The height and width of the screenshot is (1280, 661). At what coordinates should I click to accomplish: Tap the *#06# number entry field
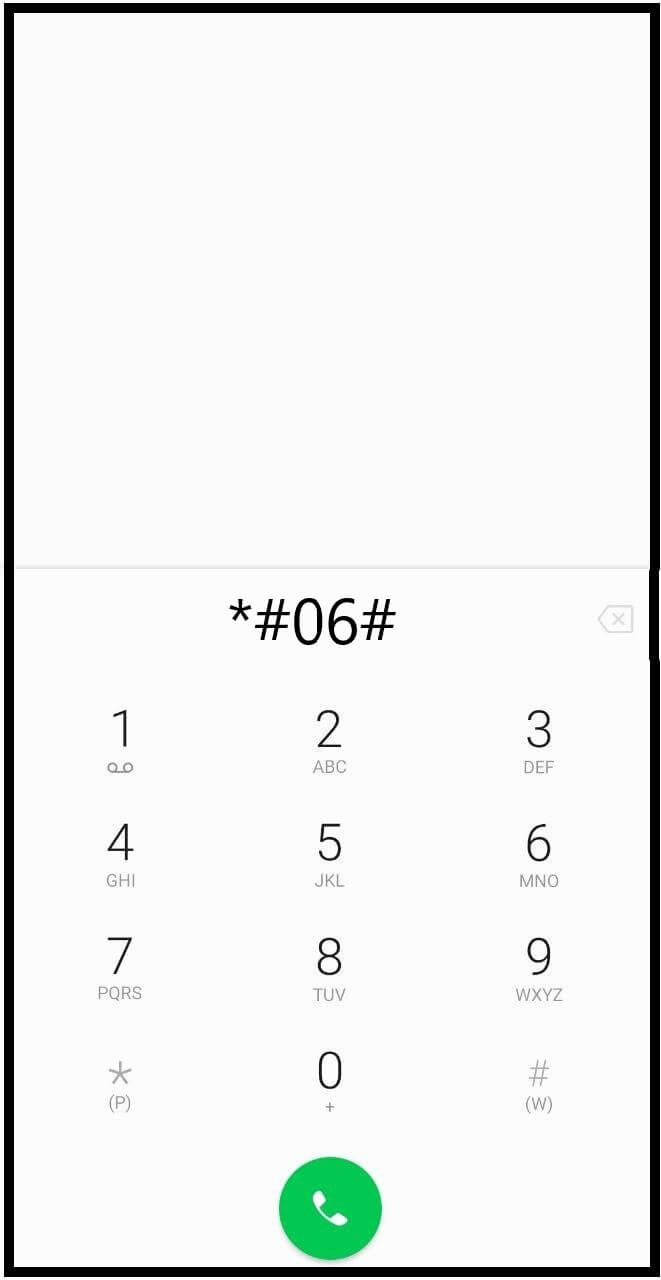312,622
